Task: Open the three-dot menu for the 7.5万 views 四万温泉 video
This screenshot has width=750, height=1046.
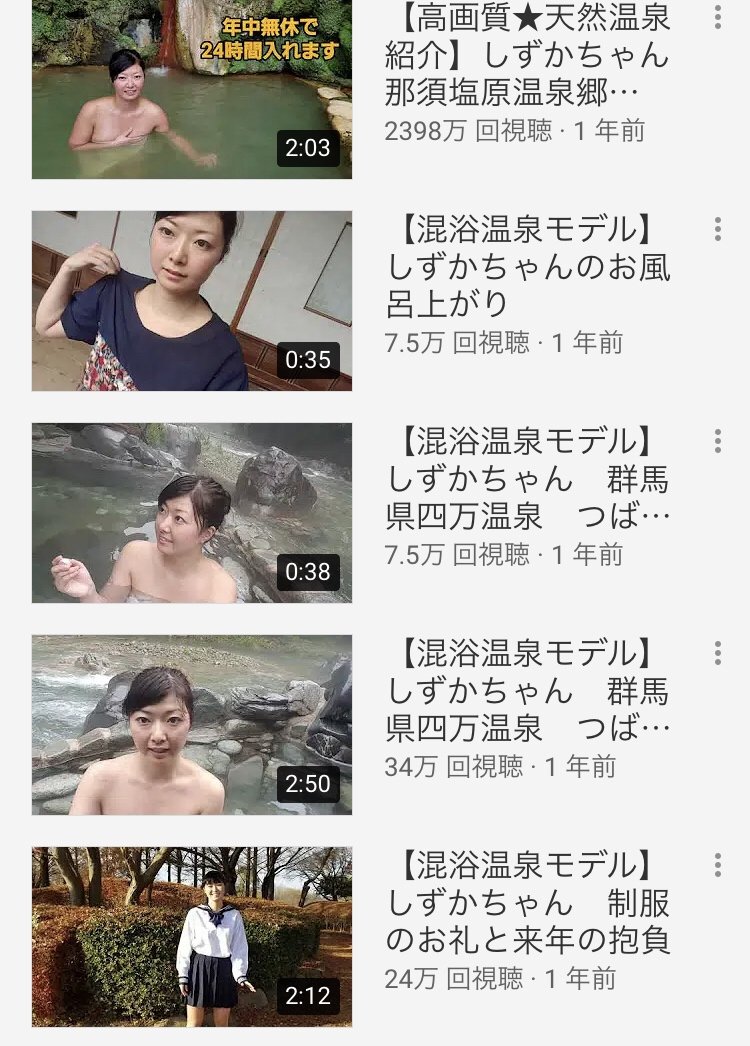Action: (718, 441)
